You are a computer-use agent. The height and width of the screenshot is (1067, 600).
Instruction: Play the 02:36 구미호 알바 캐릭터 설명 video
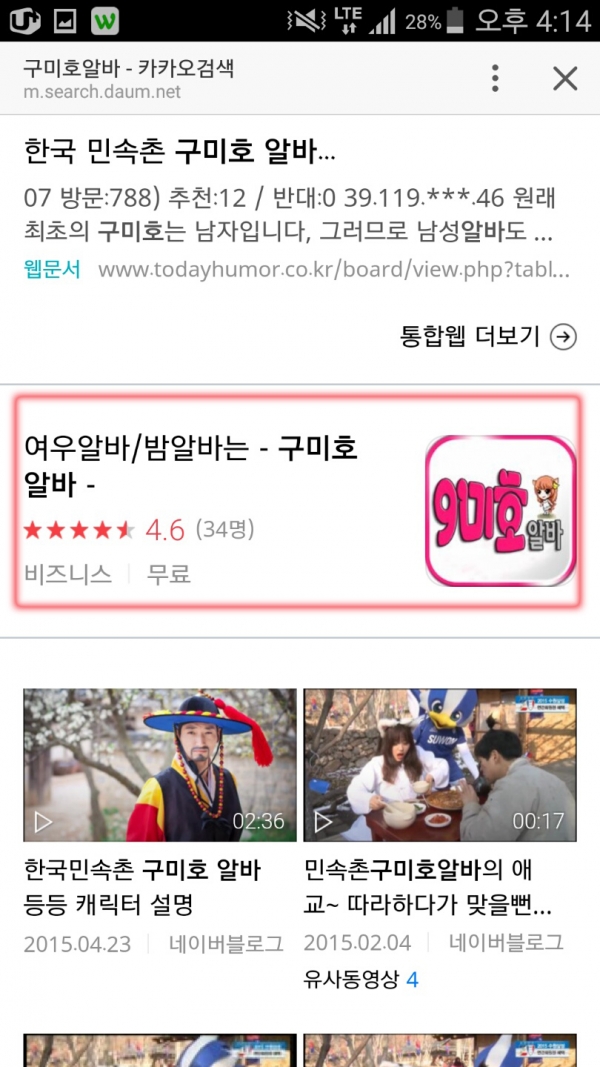click(x=160, y=764)
